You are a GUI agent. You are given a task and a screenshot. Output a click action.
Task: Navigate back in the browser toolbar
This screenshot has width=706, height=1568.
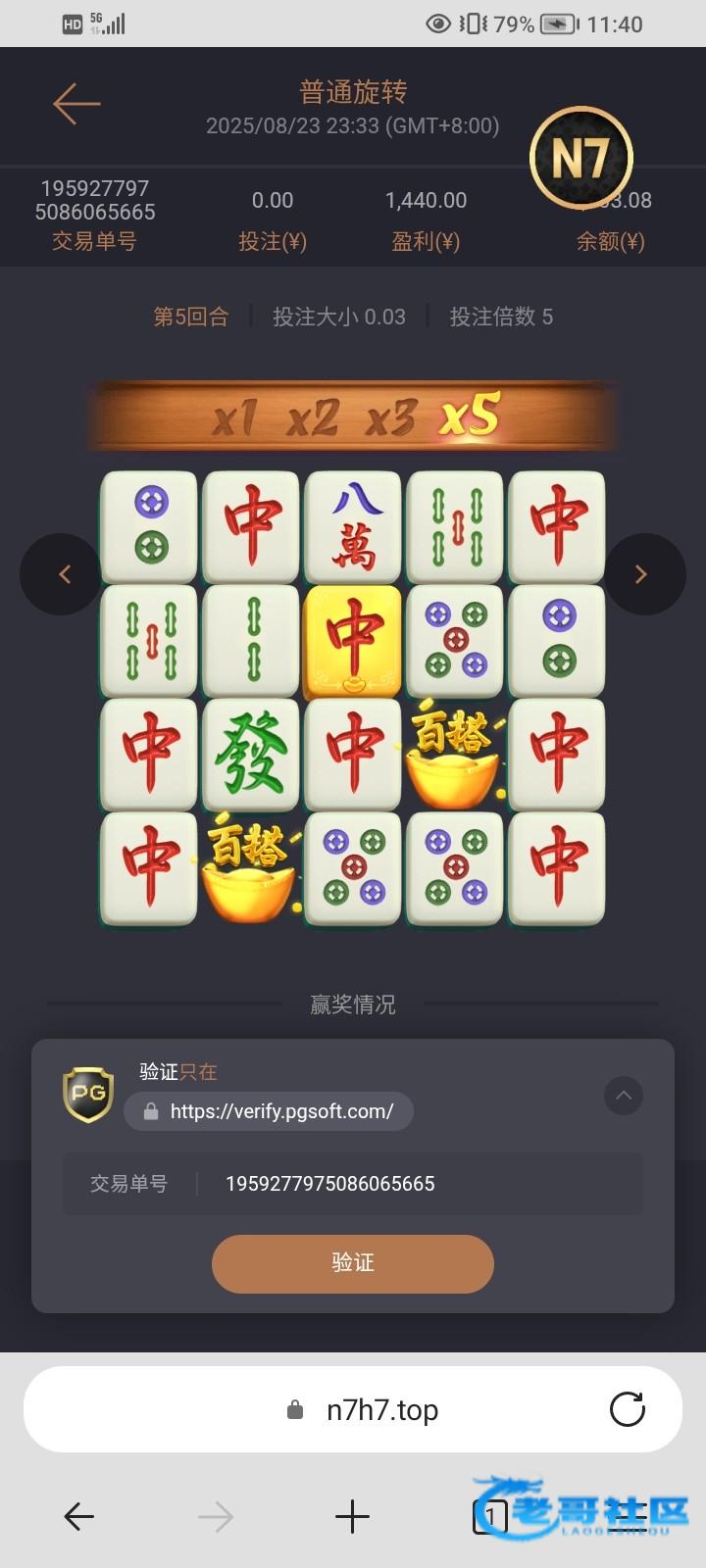(79, 1517)
